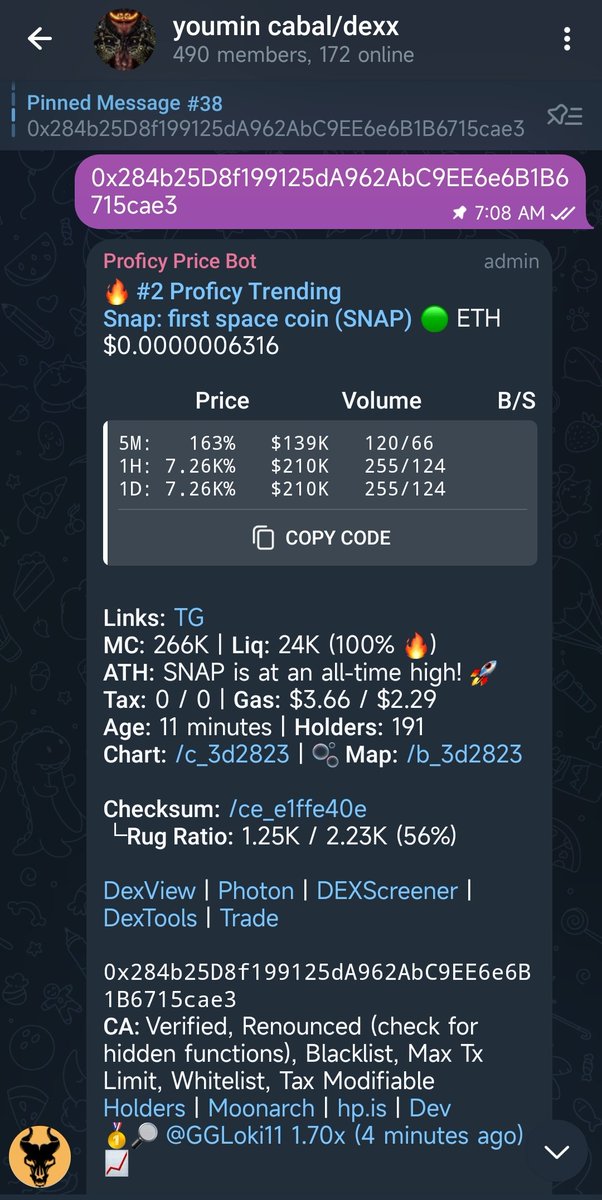The image size is (602, 1200).
Task: Open bubble map link /b_3d2823
Action: coord(464,754)
